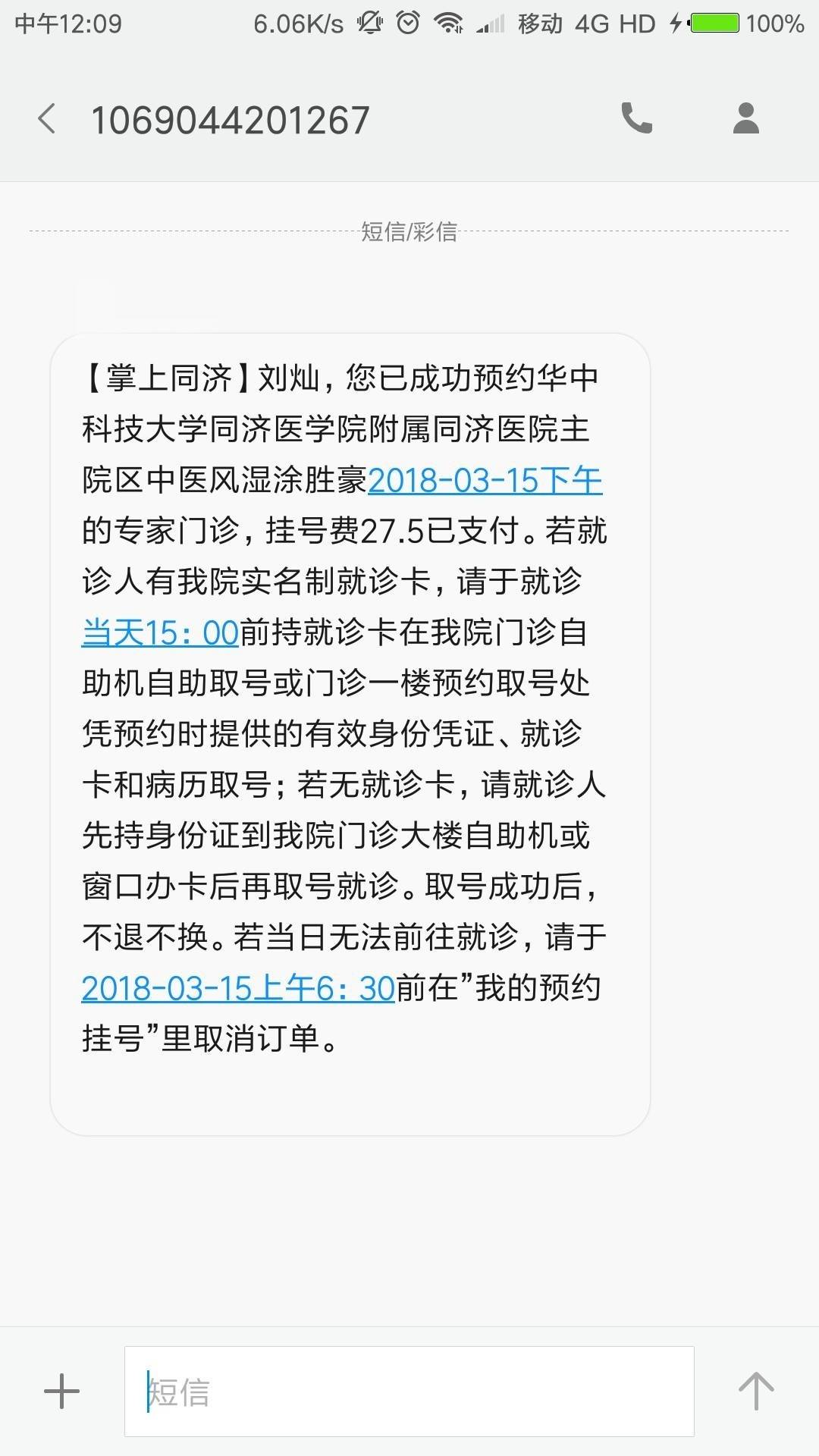Tap the sender number 1069044201267 title
This screenshot has width=819, height=1456.
tap(233, 119)
